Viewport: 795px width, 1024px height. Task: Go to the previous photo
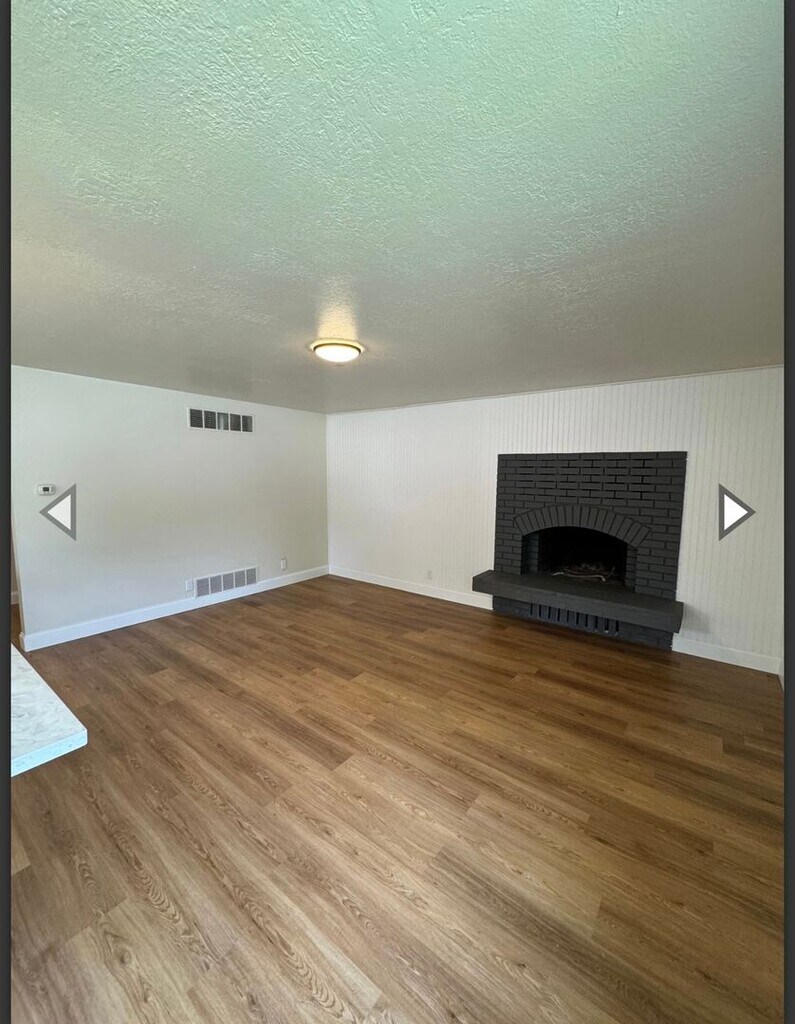pos(59,512)
